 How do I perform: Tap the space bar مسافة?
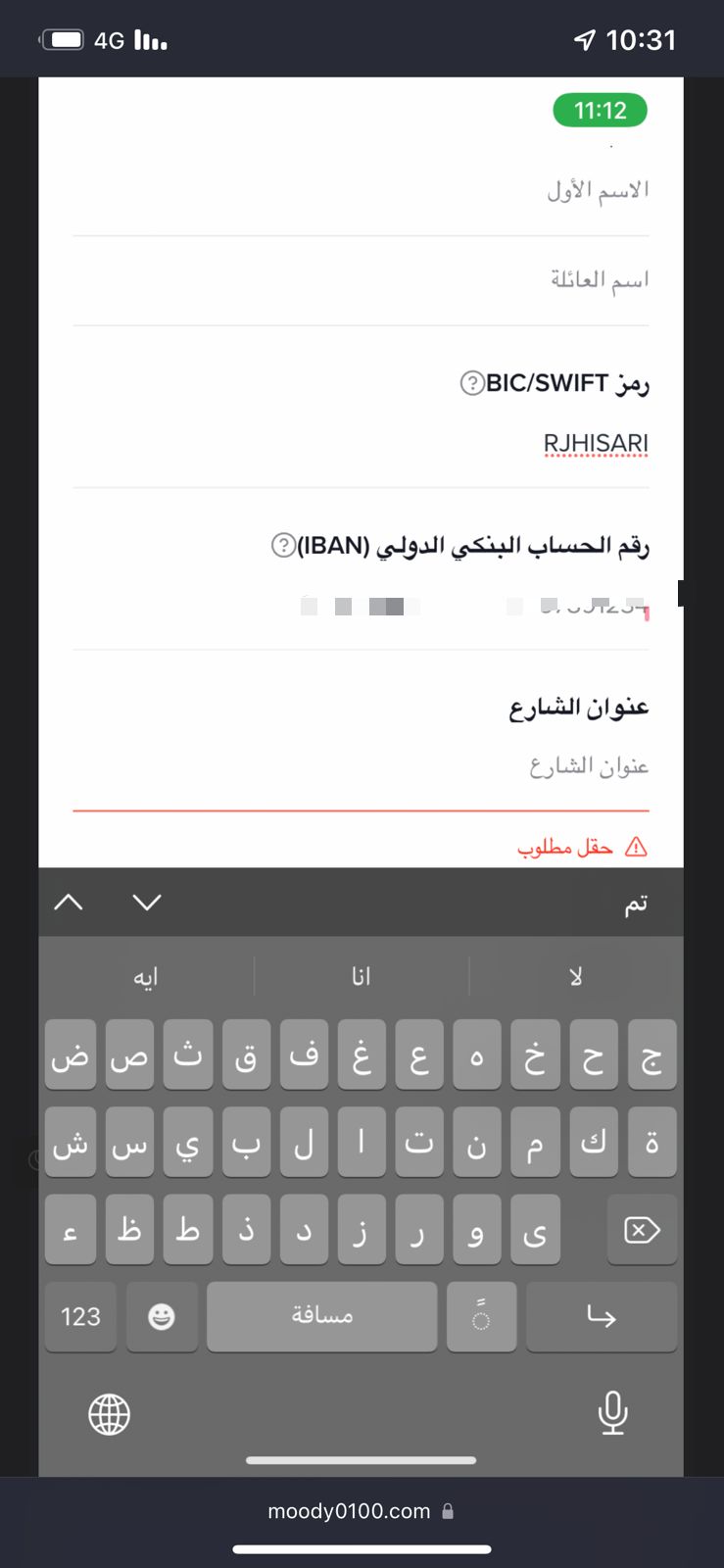[x=321, y=1316]
